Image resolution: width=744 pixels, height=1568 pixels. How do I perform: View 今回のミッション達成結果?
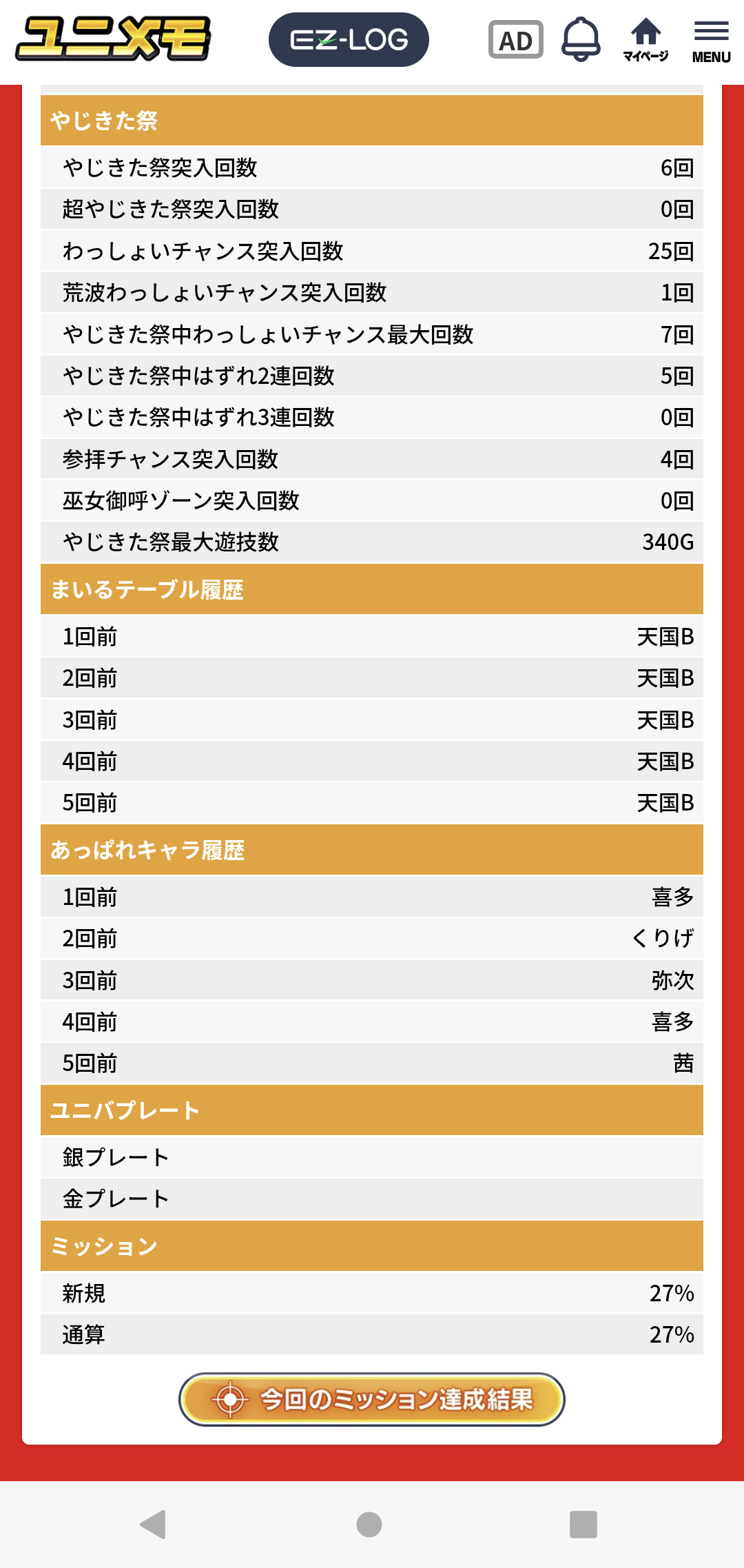(372, 1399)
